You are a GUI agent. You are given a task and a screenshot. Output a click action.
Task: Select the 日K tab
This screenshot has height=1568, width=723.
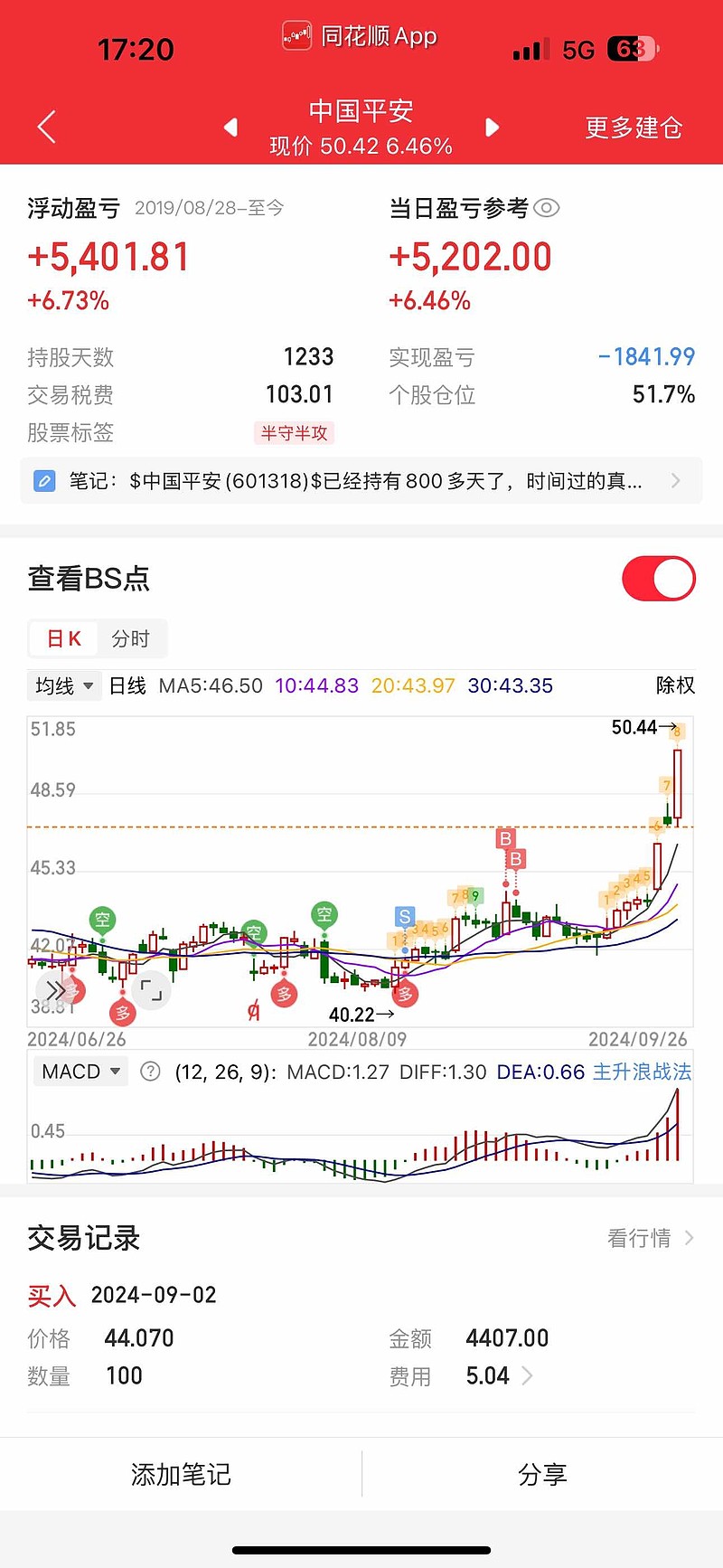62,638
